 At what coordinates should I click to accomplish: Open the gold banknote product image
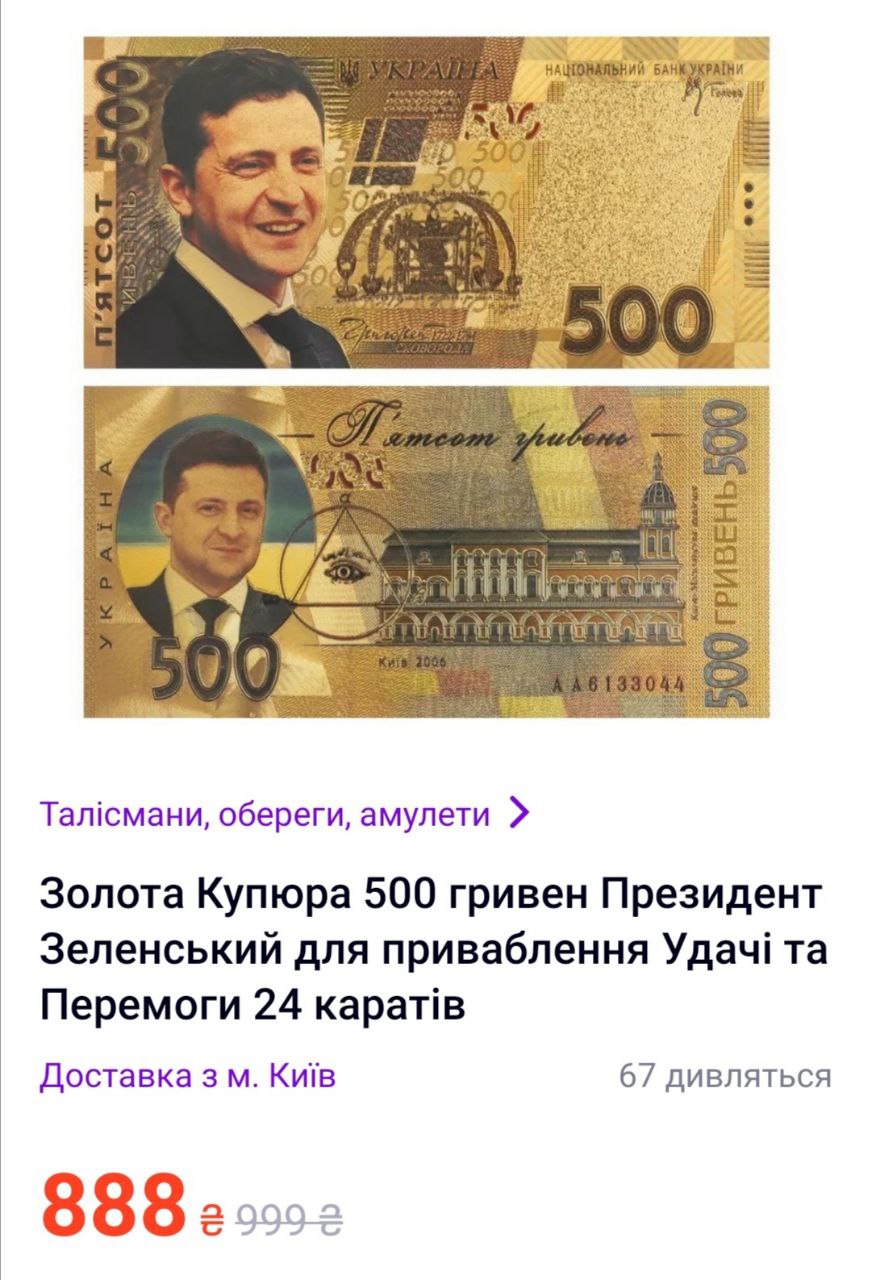[427, 376]
